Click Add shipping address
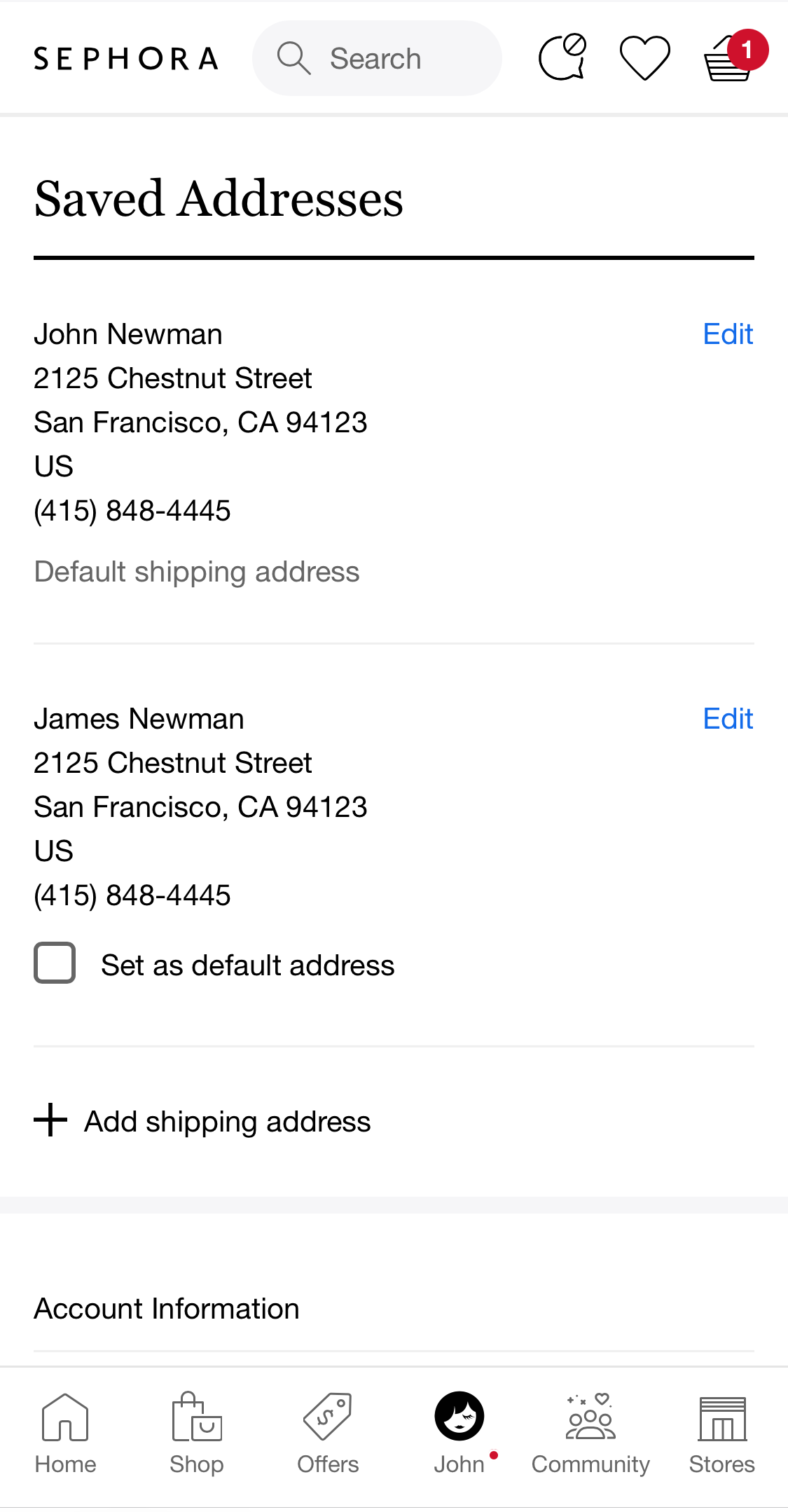Image resolution: width=788 pixels, height=1512 pixels. coord(226,1120)
